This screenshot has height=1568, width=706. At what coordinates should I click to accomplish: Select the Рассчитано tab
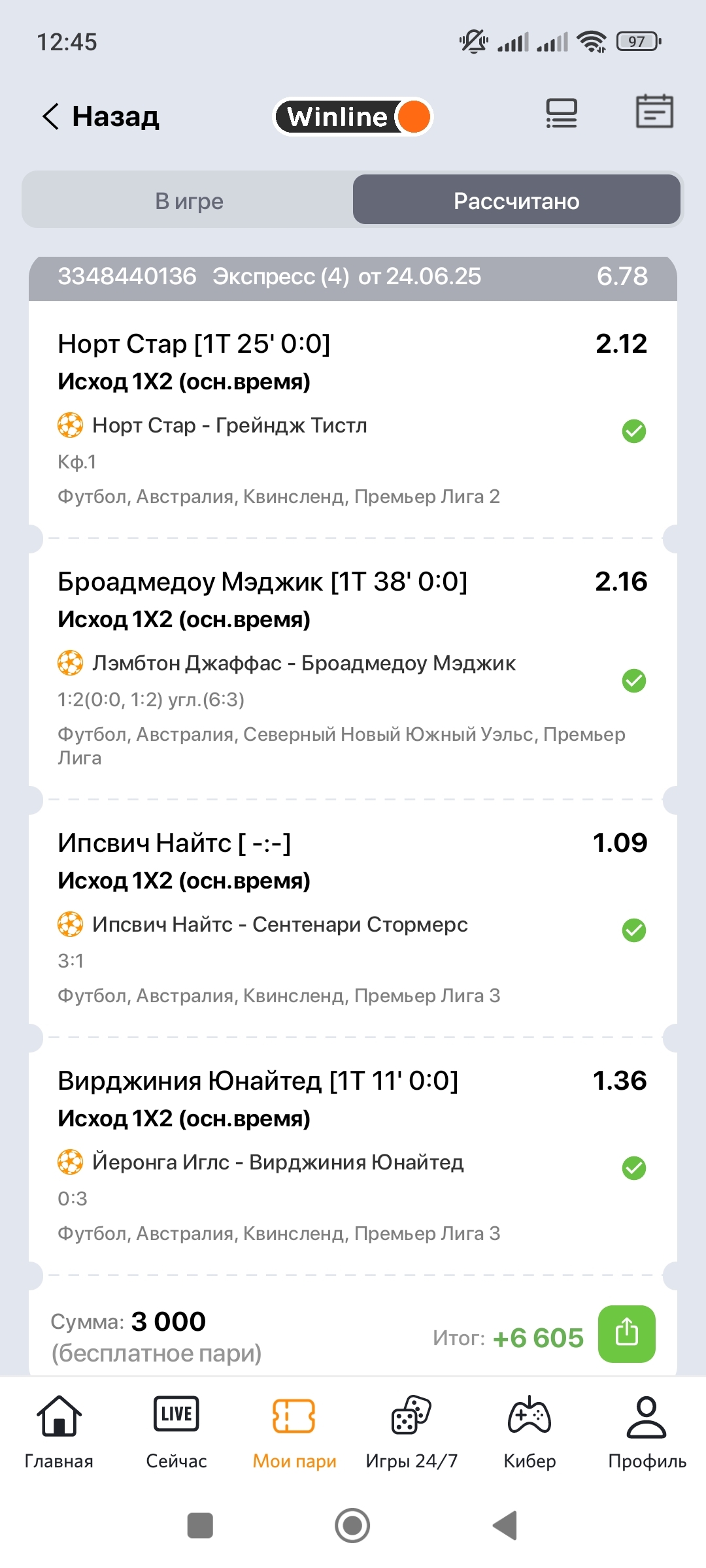[516, 201]
